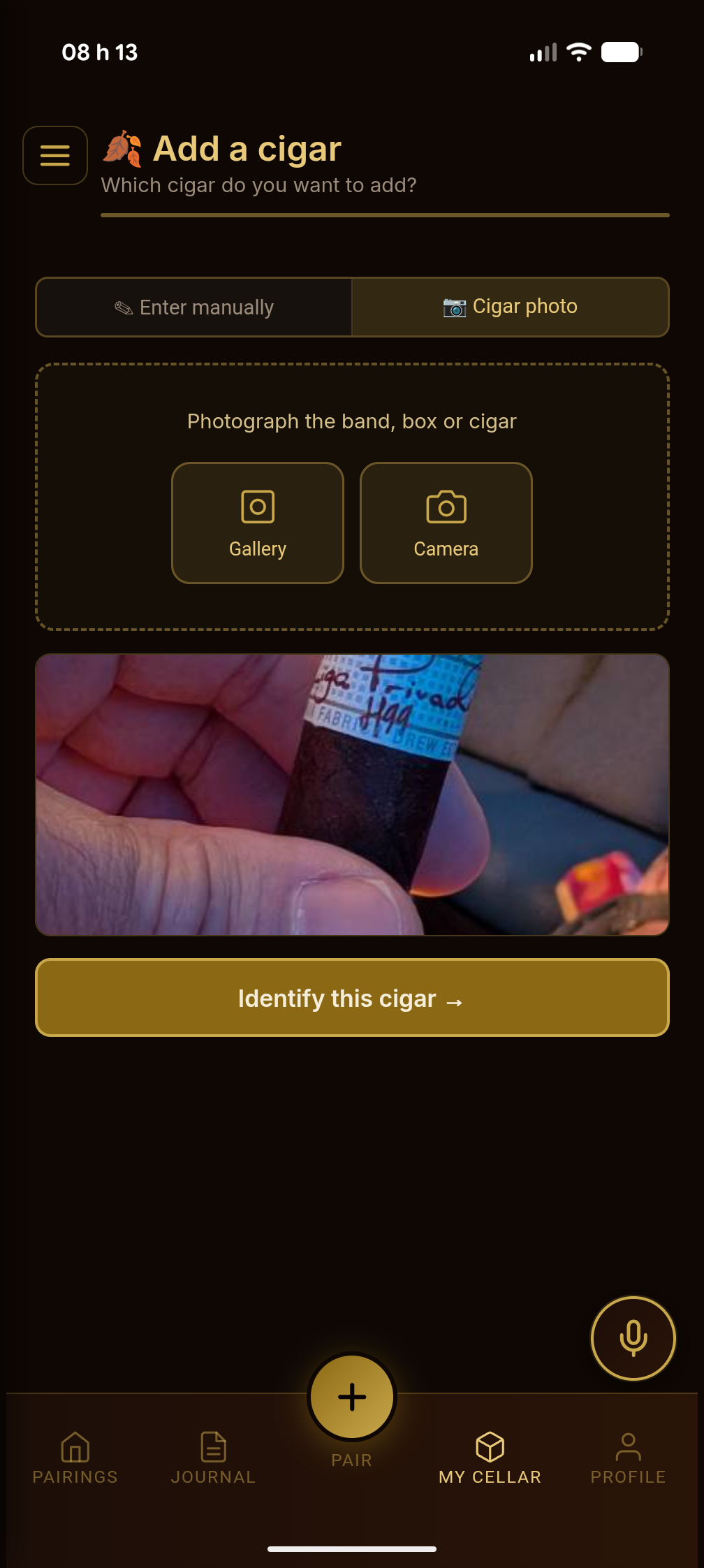The image size is (704, 1568).
Task: Activate the microphone voice button
Action: [633, 1338]
